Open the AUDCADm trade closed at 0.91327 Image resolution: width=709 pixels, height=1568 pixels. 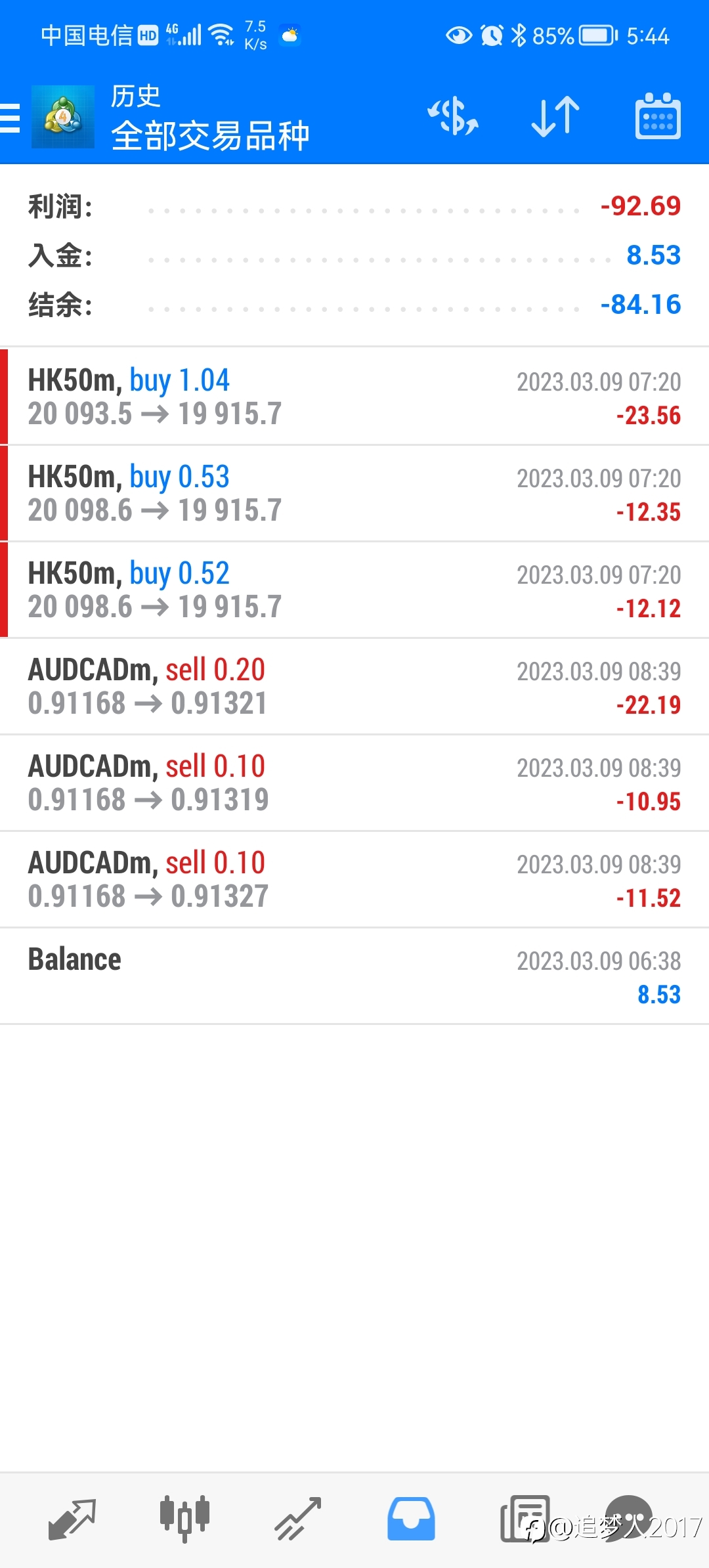click(x=354, y=879)
